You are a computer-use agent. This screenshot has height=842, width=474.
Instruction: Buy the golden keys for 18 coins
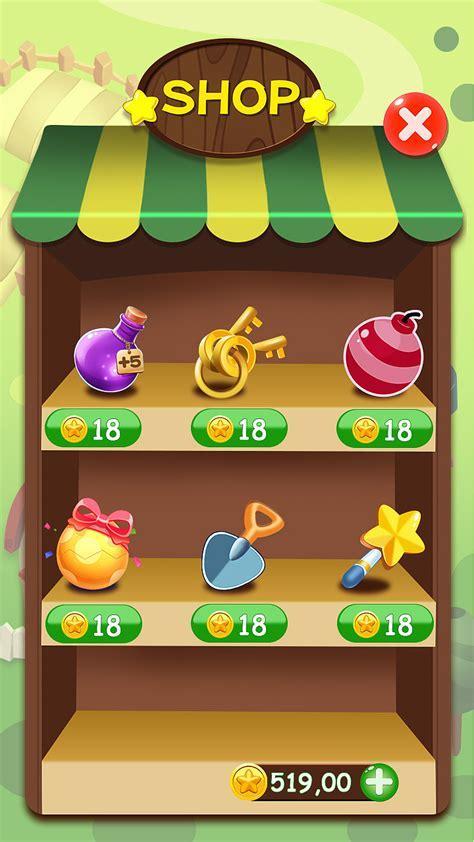coord(239,429)
